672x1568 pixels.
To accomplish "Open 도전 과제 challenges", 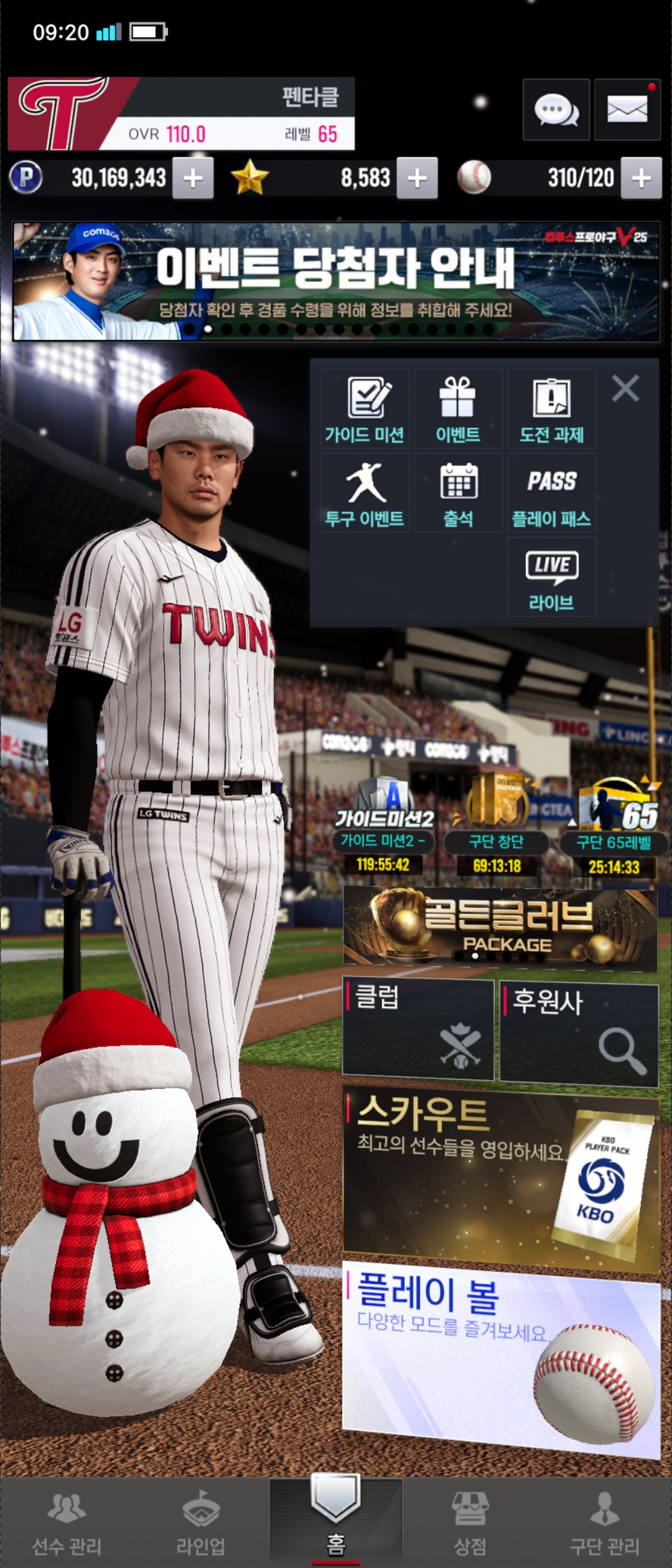I will (551, 409).
